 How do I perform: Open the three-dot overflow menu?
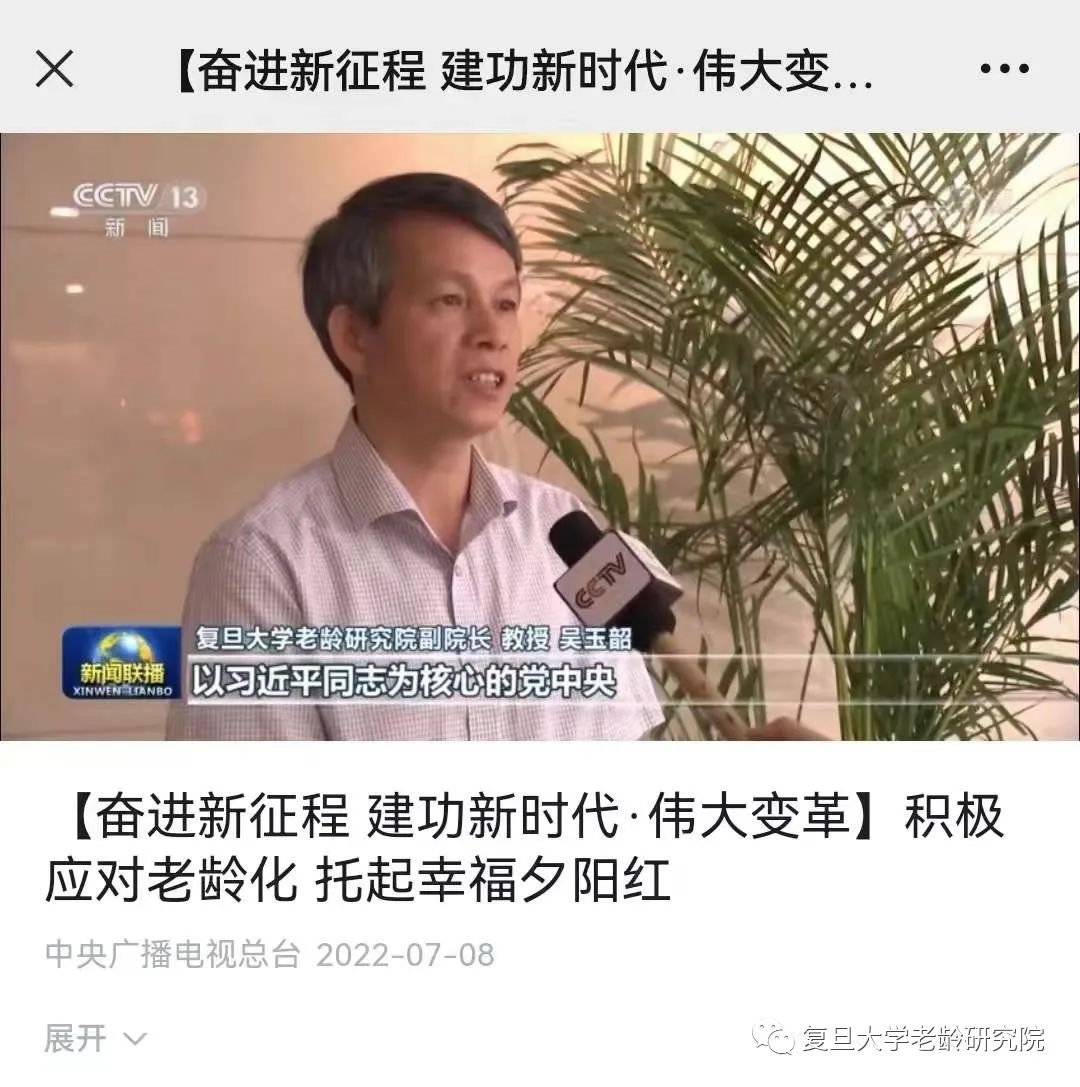click(x=1004, y=69)
